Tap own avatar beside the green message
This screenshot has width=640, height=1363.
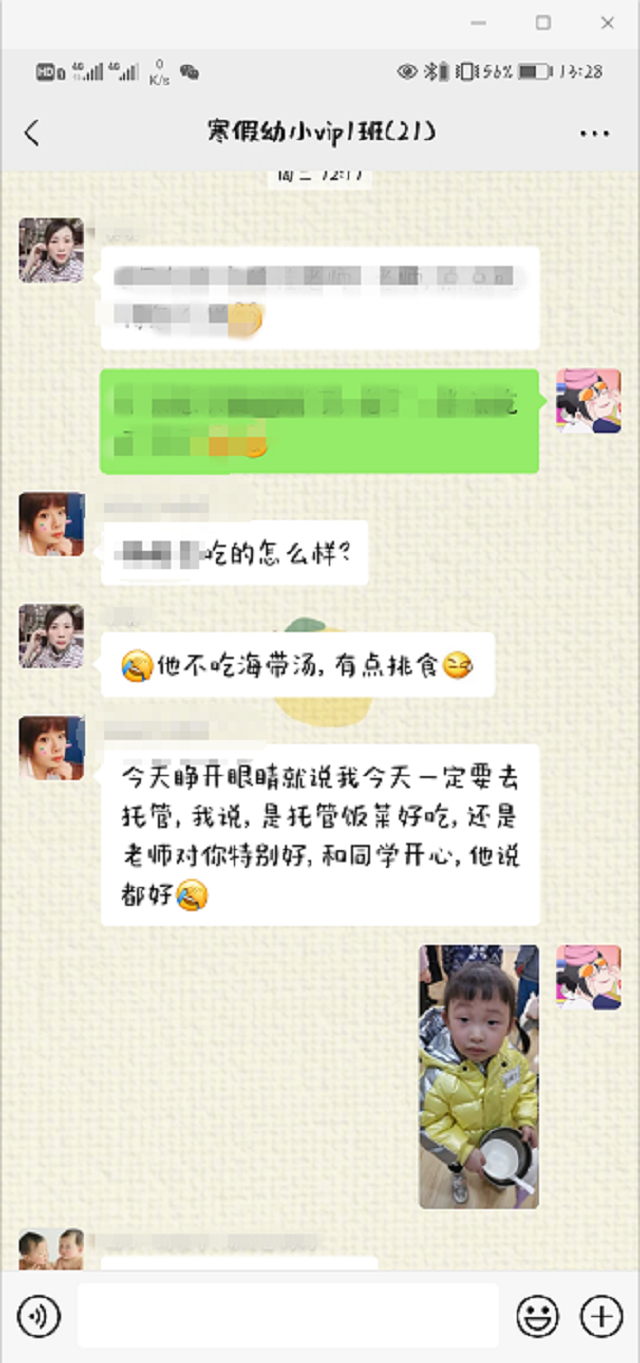pos(588,401)
